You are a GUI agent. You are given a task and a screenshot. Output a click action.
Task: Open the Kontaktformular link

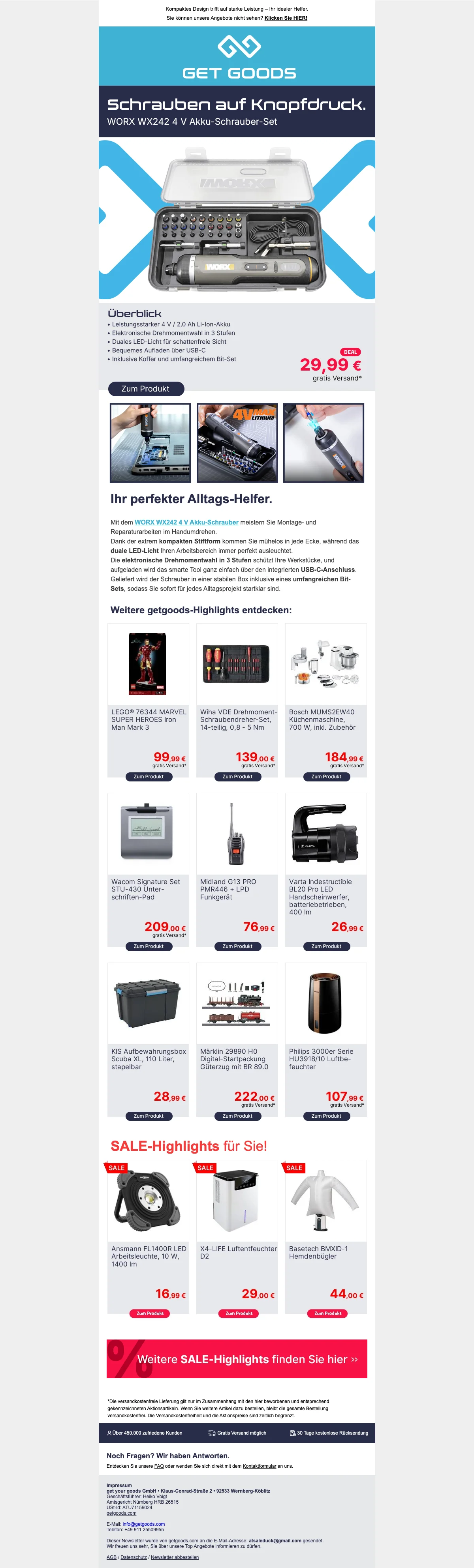(259, 1466)
